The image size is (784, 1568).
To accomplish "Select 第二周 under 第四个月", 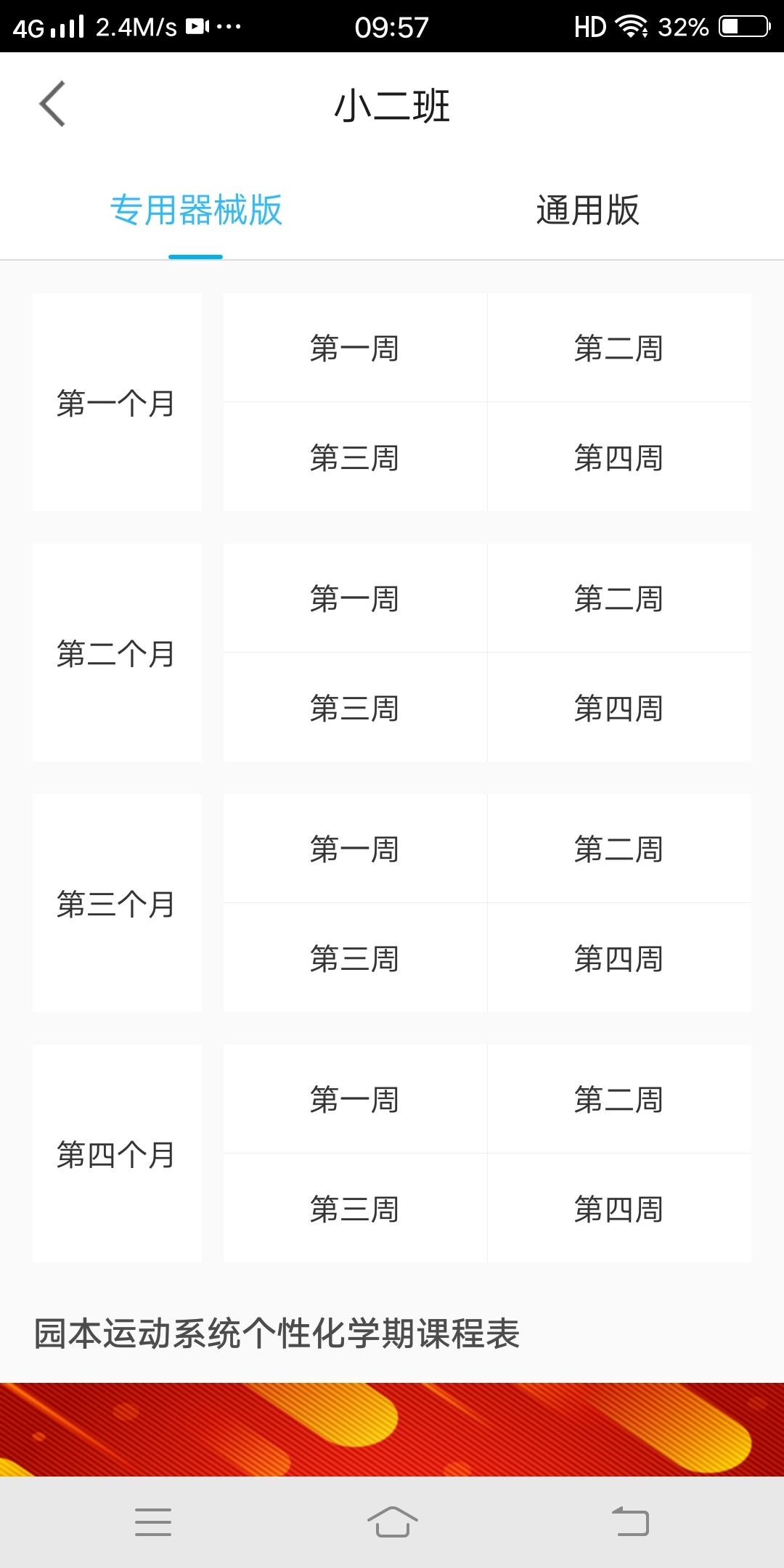I will (x=619, y=1099).
